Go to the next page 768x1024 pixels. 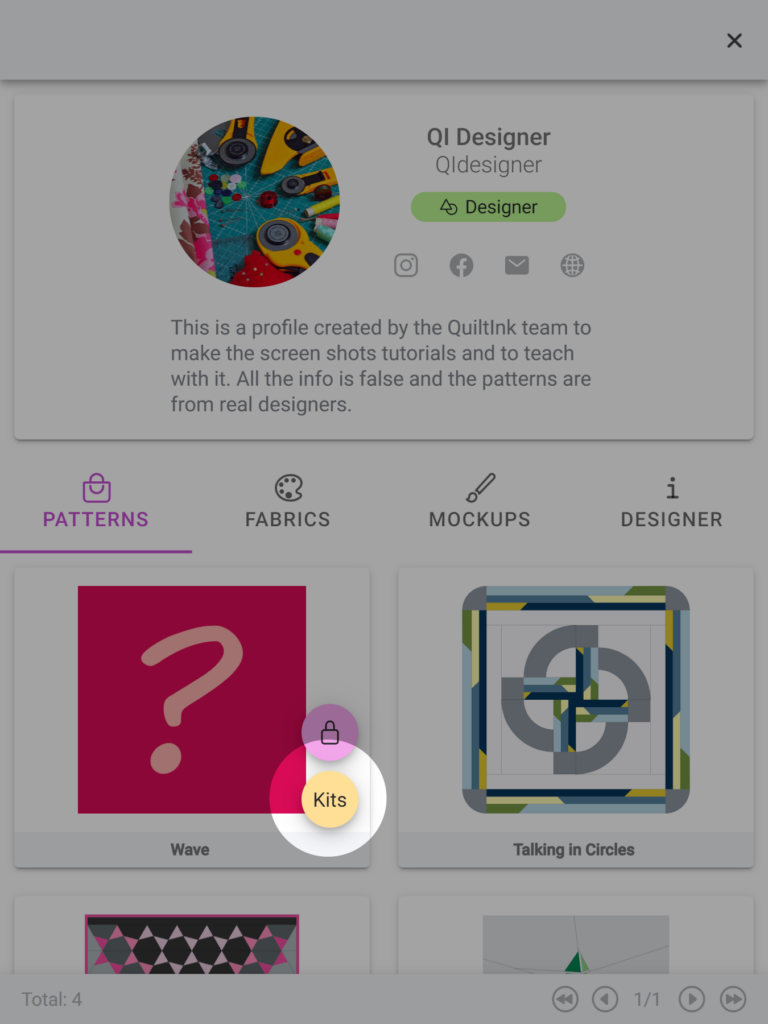click(x=691, y=999)
